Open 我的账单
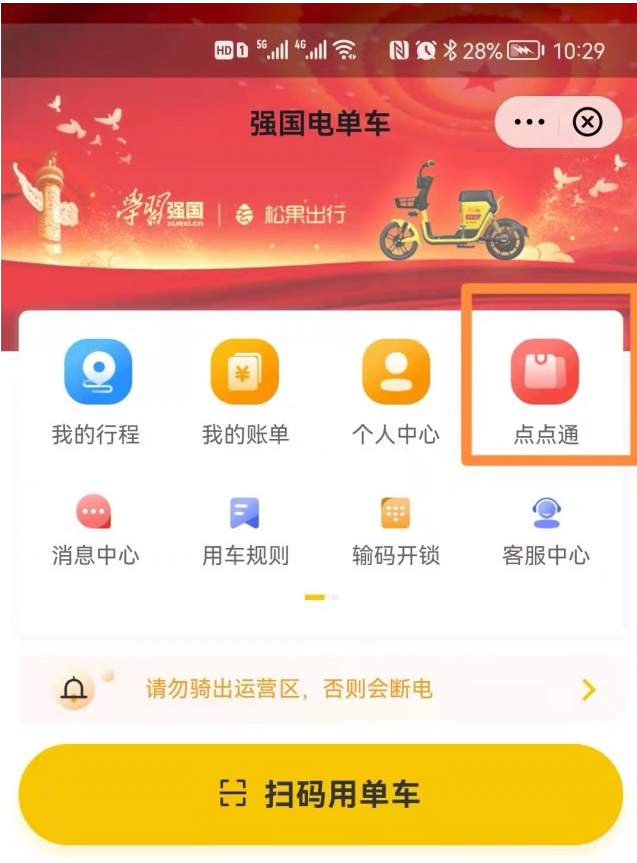Viewport: 637px width, 863px height. pos(245,391)
